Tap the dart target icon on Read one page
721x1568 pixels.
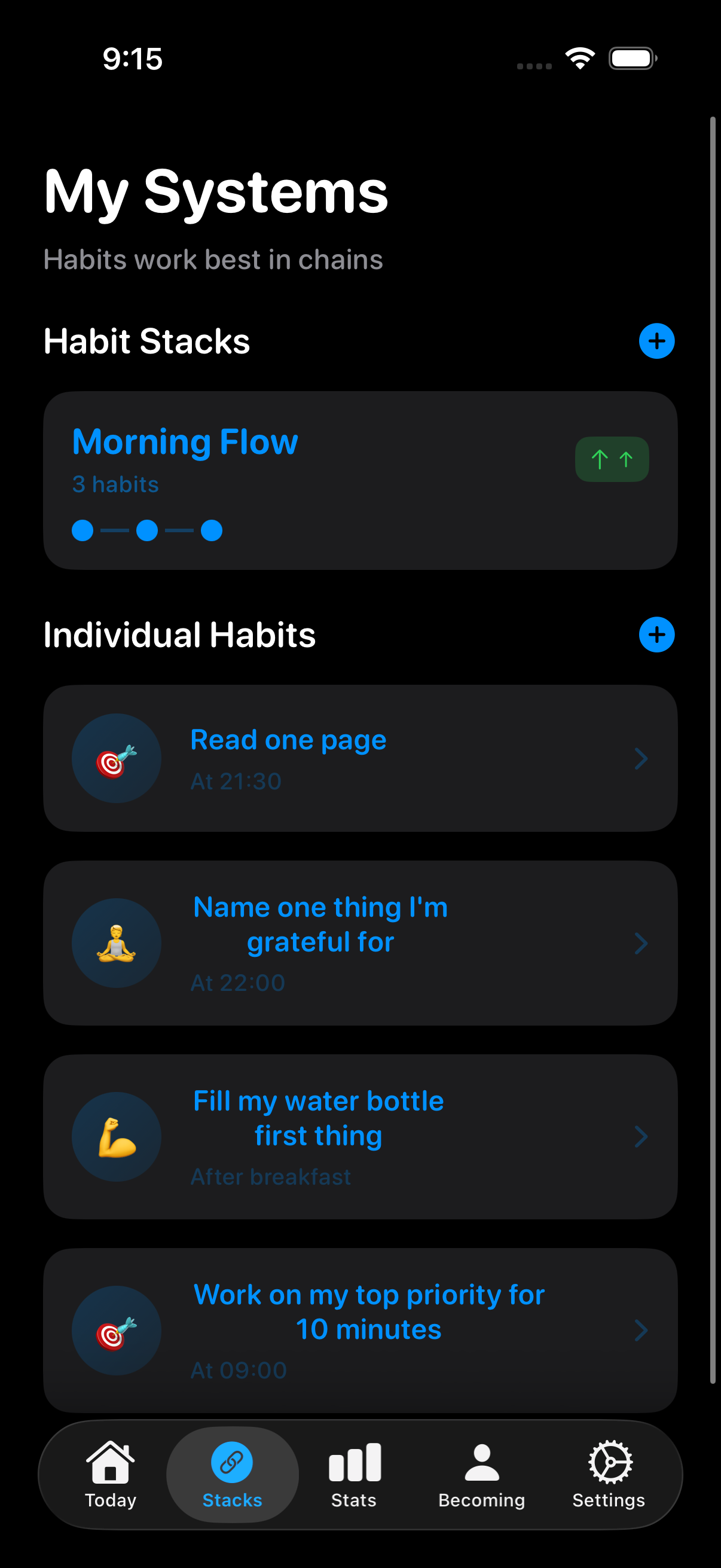pos(116,758)
